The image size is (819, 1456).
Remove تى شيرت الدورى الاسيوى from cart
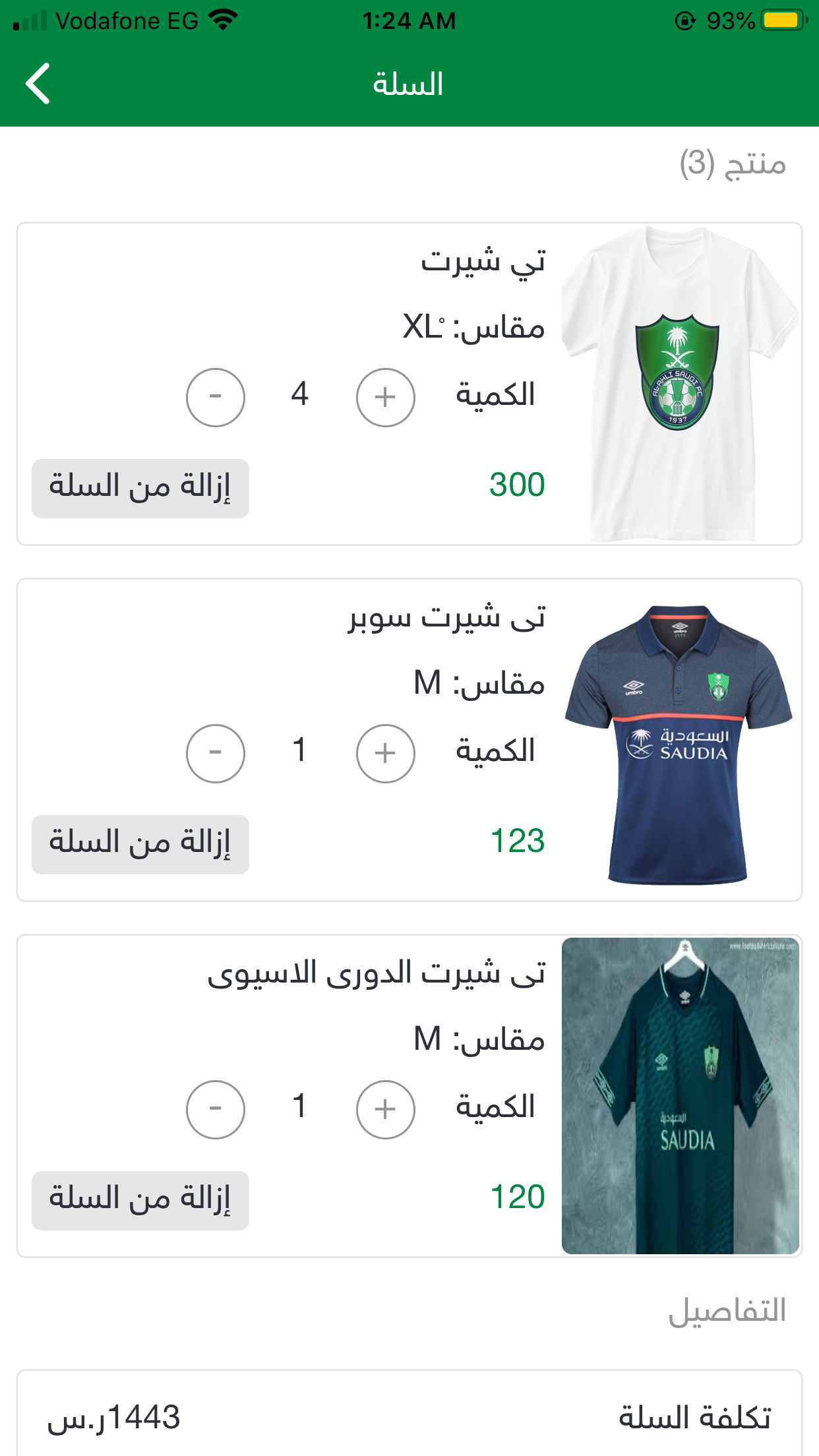(x=140, y=1201)
